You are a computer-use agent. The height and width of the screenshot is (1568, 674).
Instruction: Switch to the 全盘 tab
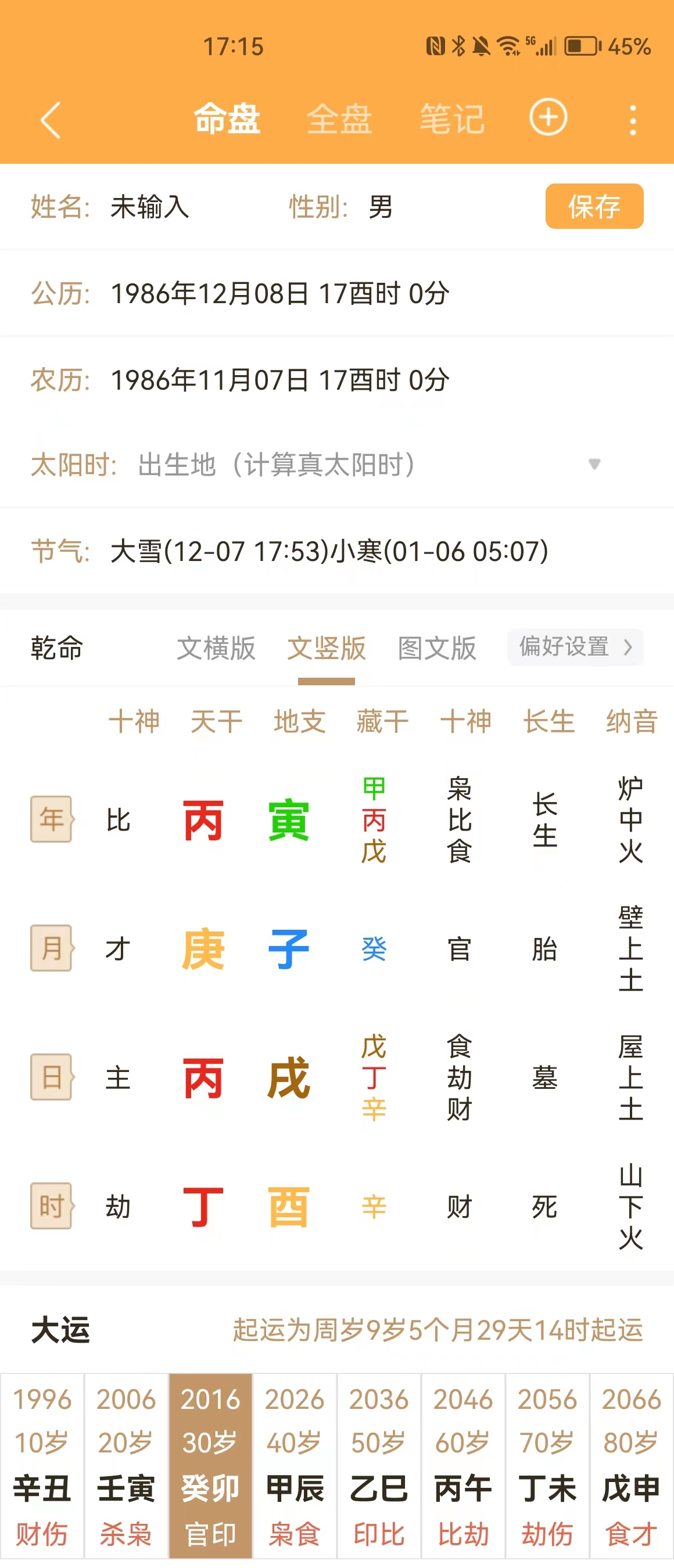pyautogui.click(x=339, y=118)
